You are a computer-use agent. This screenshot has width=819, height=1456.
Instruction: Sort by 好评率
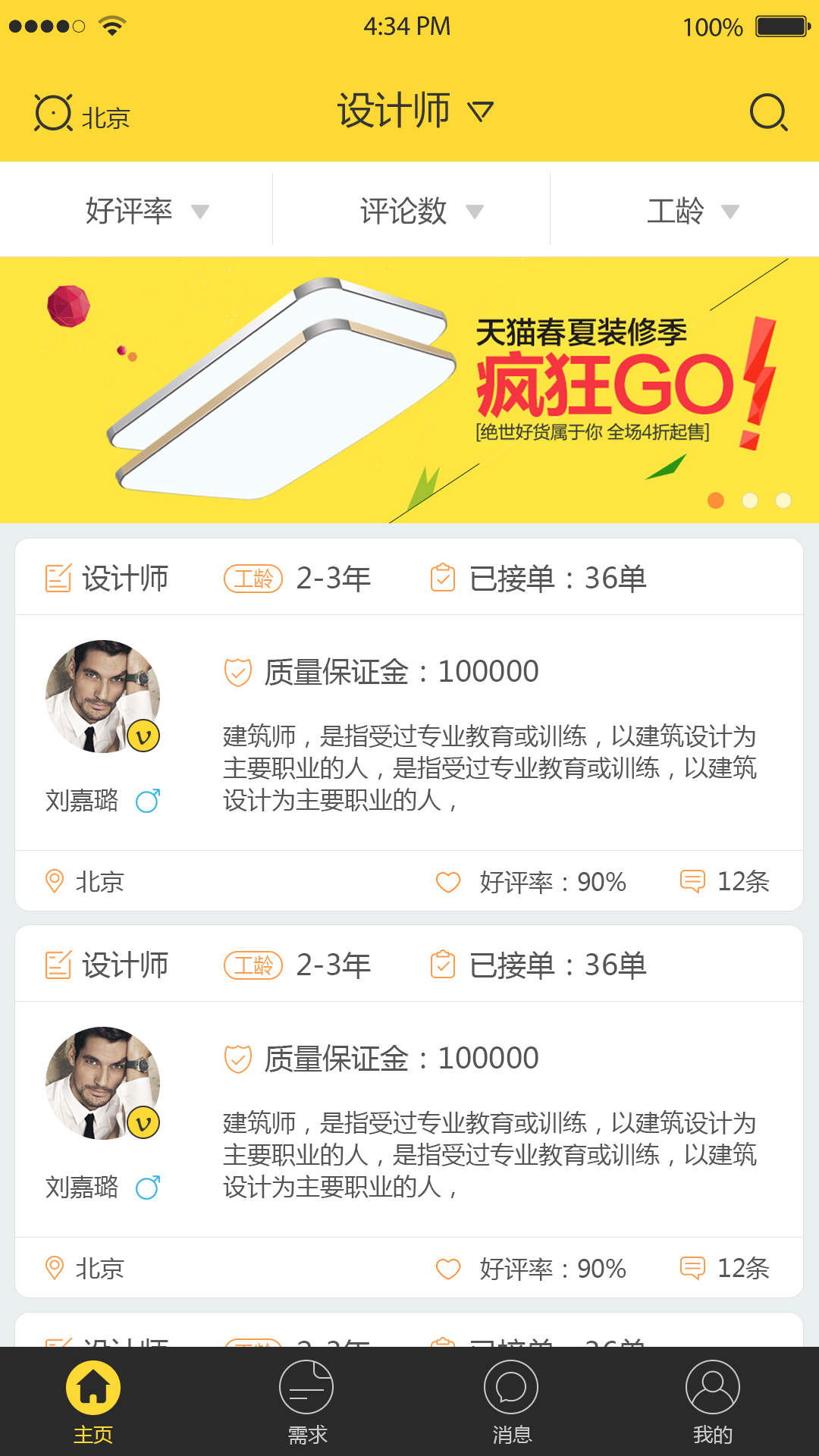point(147,210)
